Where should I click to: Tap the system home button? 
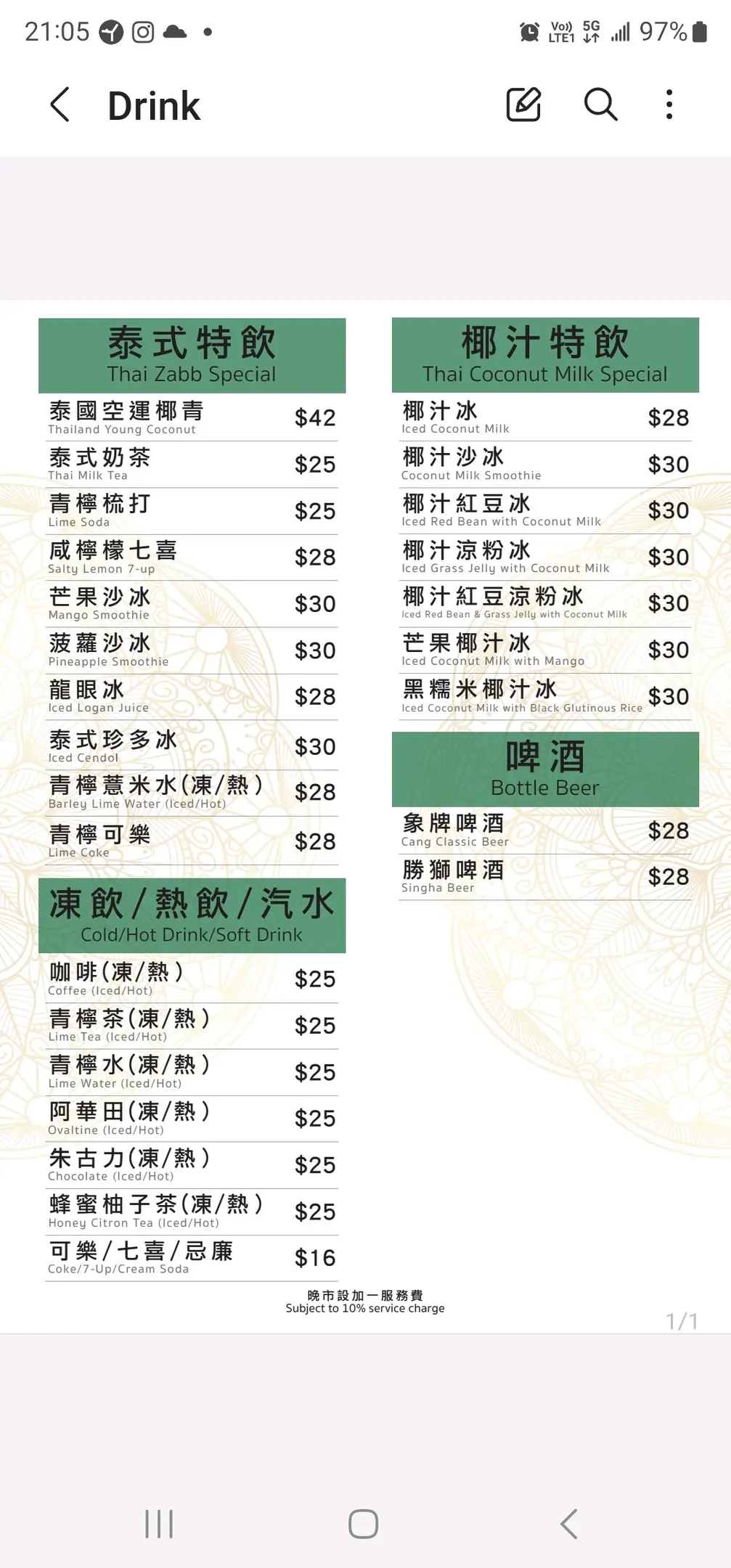363,1524
